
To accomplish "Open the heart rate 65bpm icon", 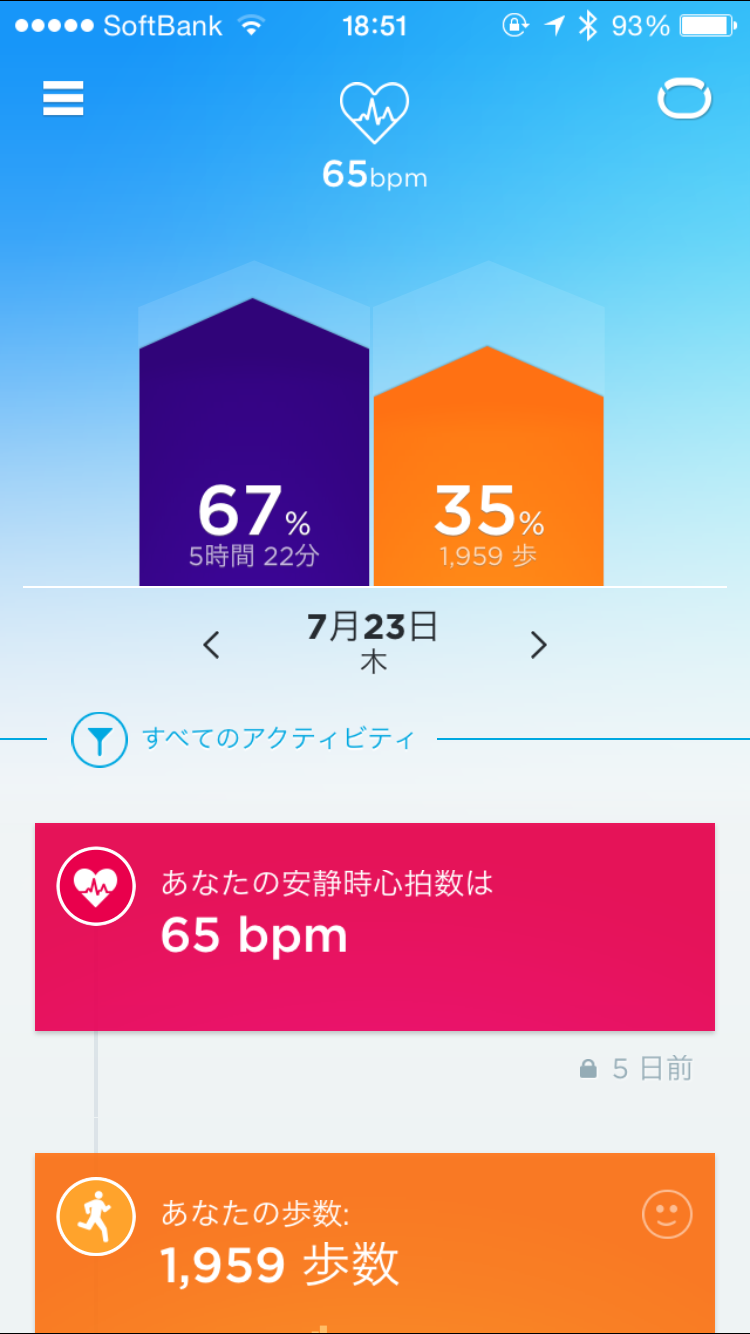I will tap(374, 134).
